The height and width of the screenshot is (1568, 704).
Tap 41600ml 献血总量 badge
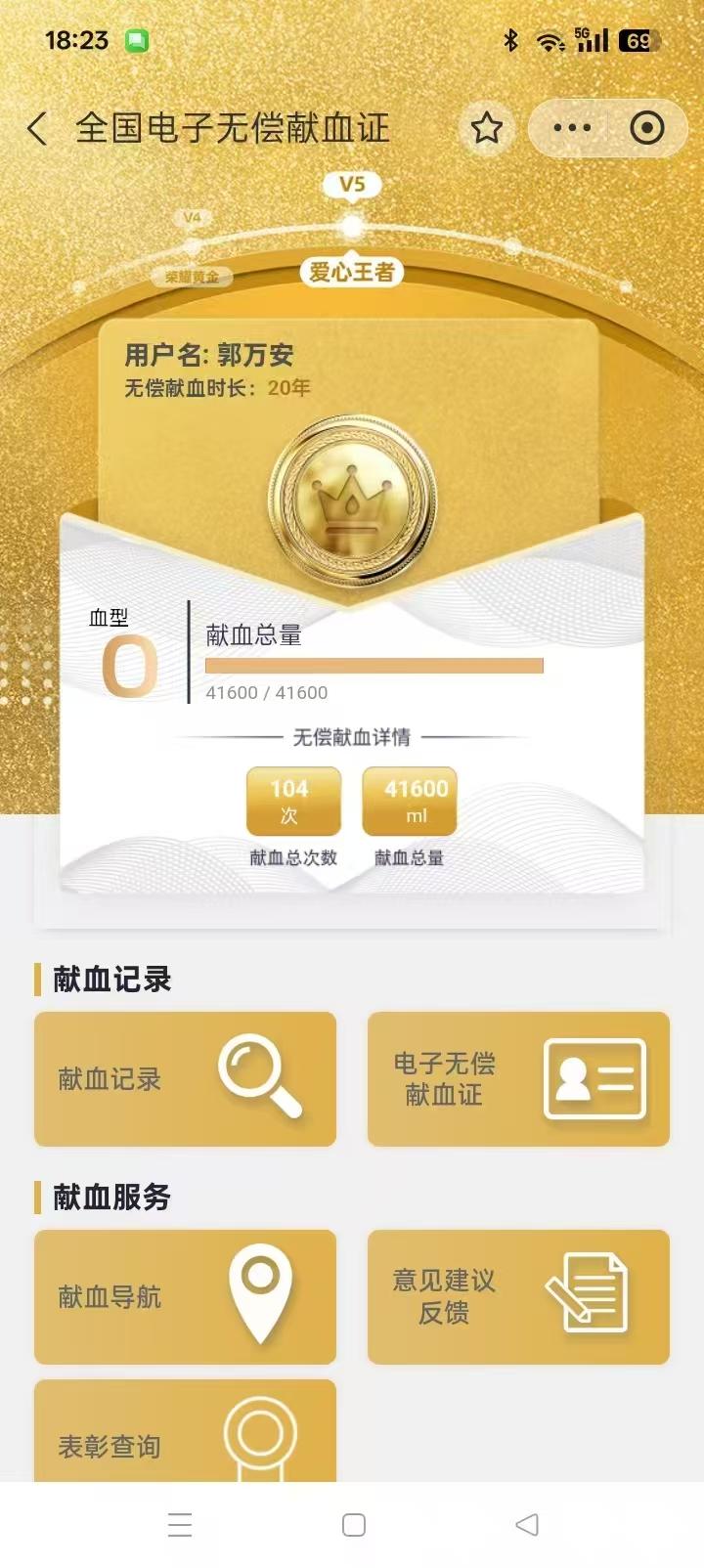point(410,802)
